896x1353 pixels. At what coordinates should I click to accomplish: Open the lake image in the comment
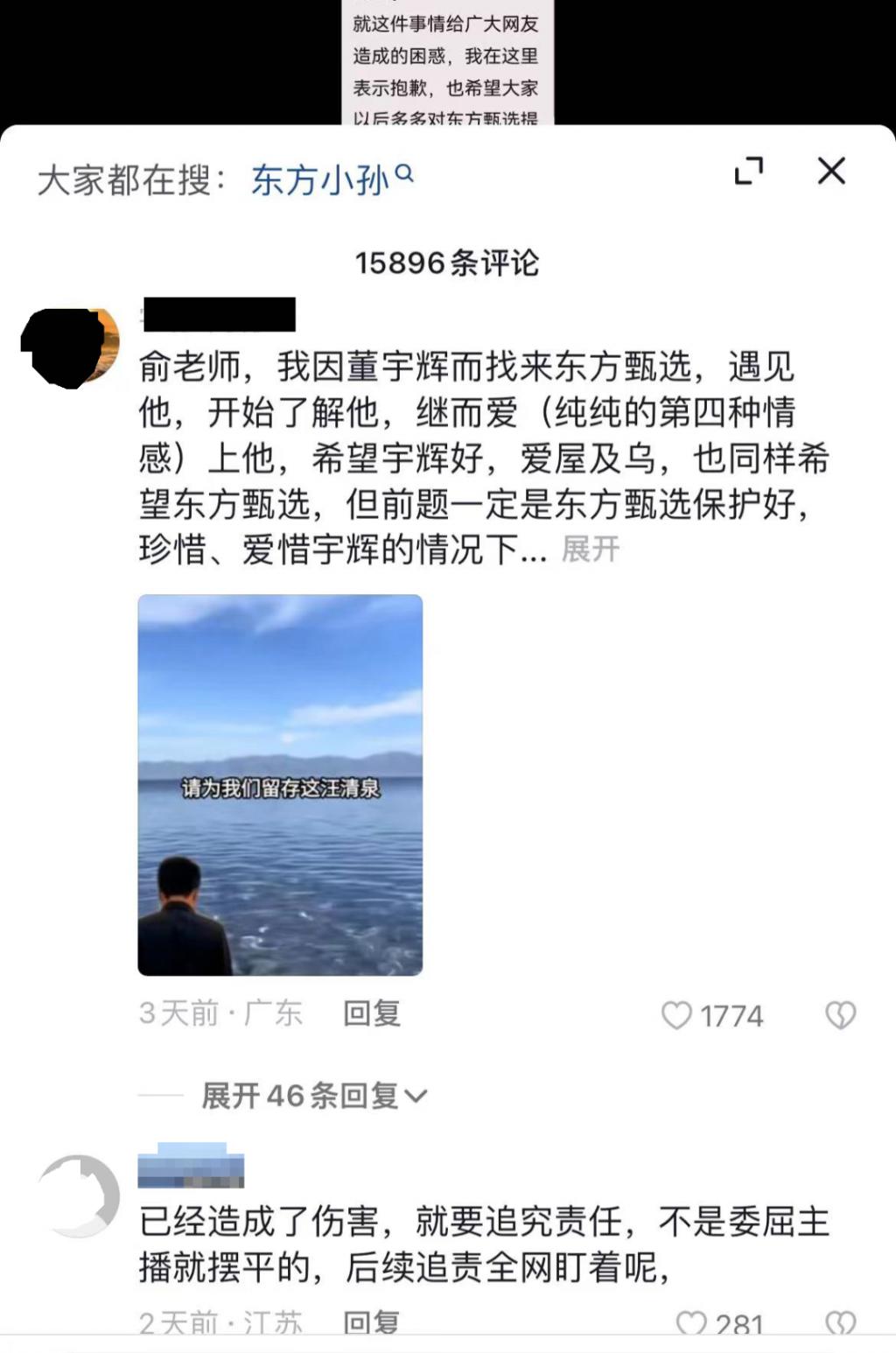(x=280, y=785)
